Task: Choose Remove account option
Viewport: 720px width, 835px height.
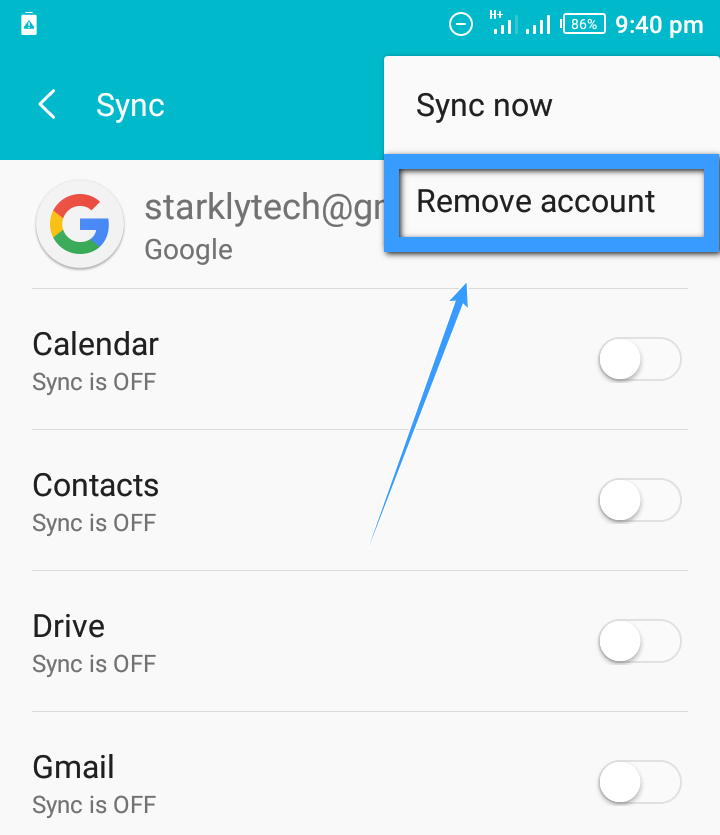Action: pyautogui.click(x=536, y=202)
